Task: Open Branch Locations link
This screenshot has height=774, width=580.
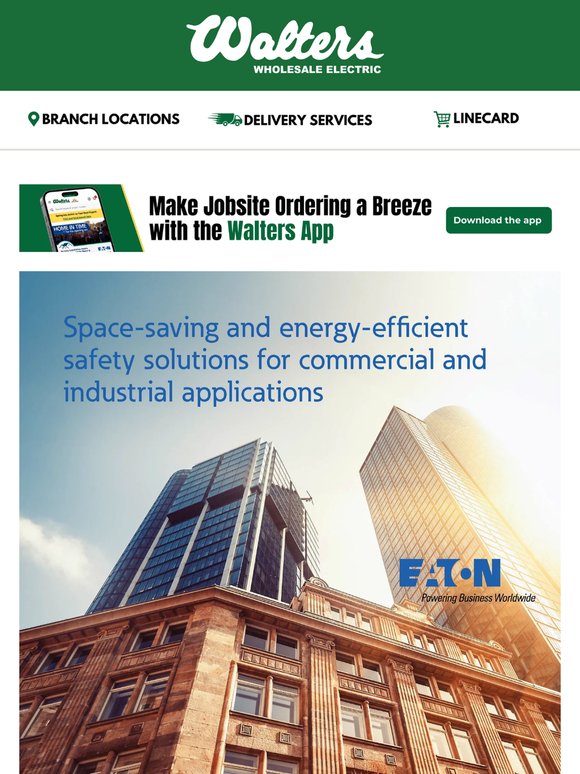Action: 104,119
